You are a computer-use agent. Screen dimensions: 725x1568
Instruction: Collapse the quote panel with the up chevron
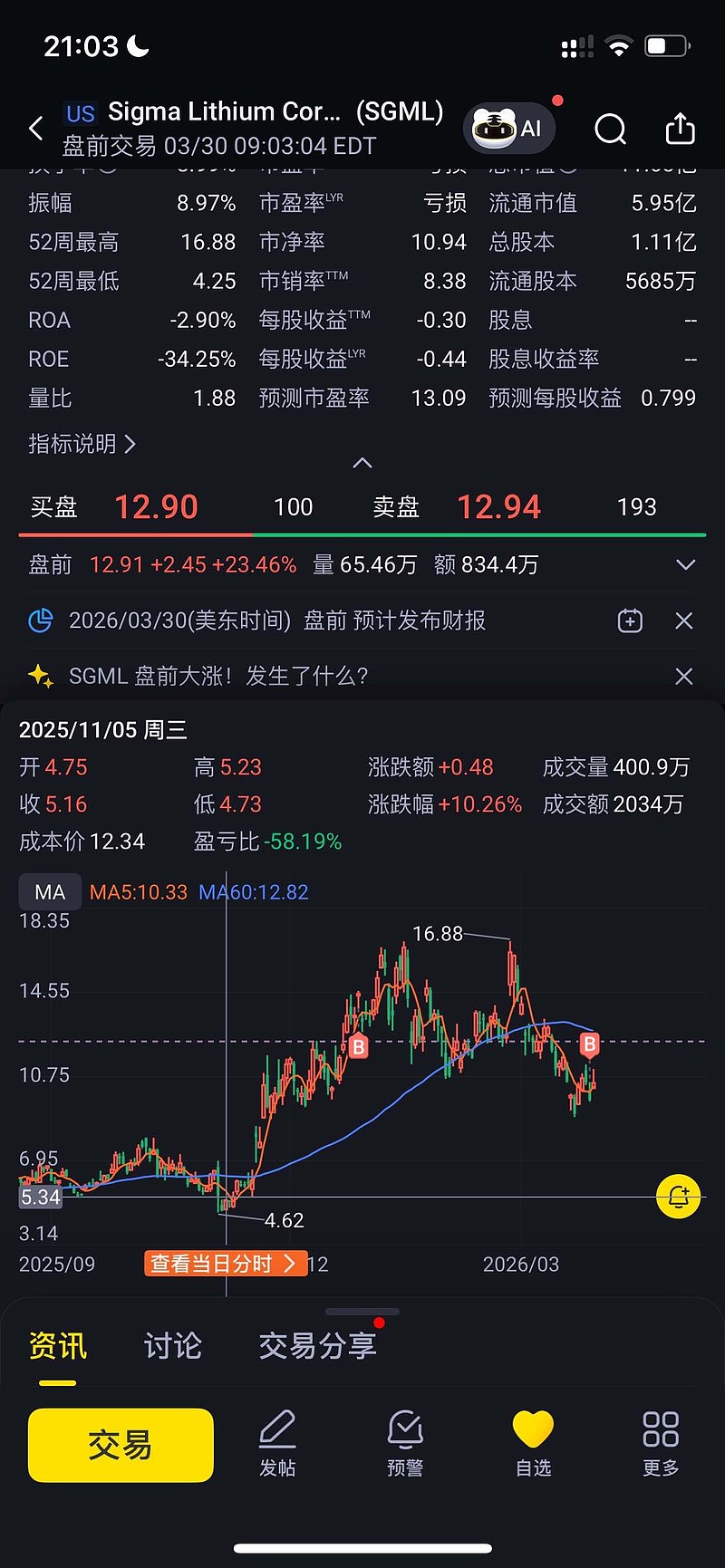pyautogui.click(x=362, y=463)
